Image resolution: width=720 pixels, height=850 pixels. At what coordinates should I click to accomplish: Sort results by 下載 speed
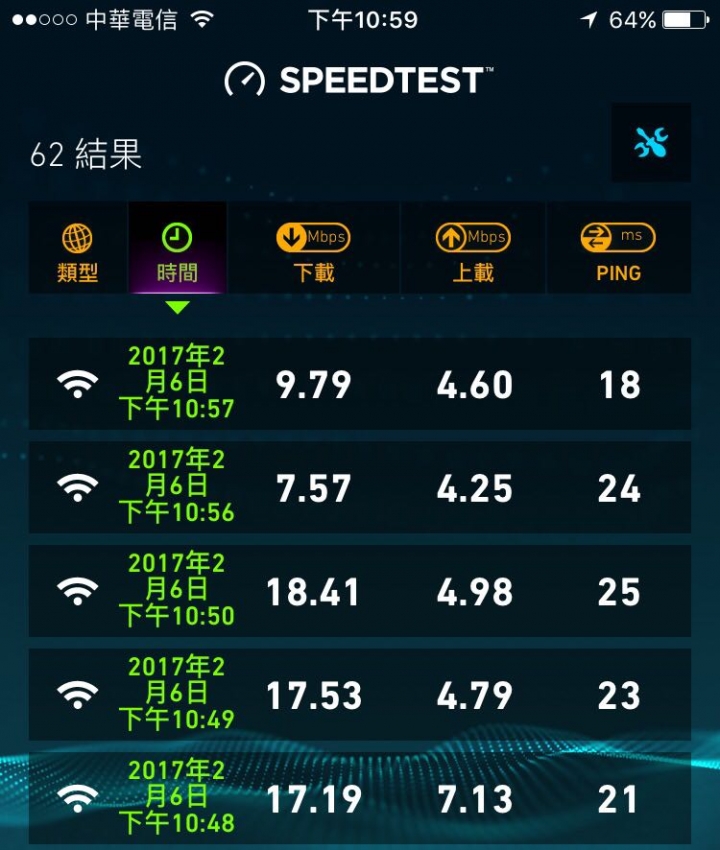coord(313,250)
